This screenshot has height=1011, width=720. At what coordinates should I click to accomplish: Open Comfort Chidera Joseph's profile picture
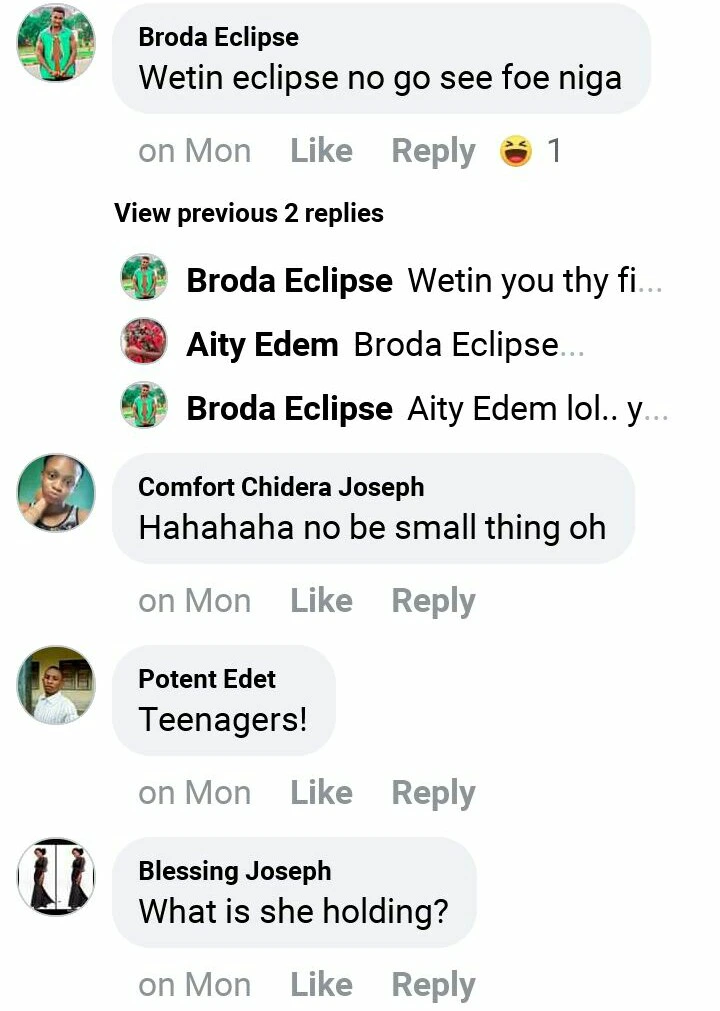click(56, 493)
